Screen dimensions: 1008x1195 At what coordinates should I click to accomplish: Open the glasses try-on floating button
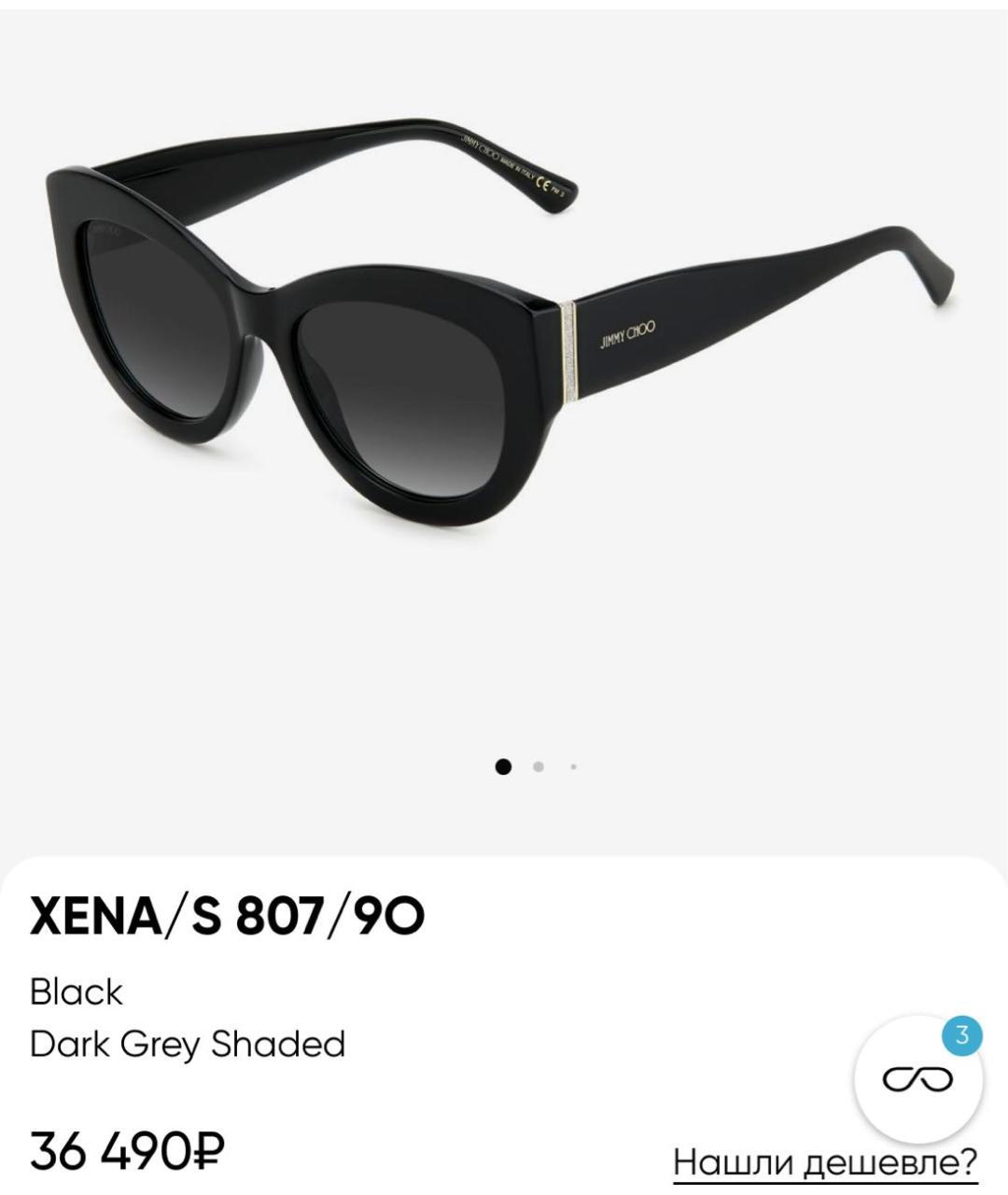(917, 1080)
